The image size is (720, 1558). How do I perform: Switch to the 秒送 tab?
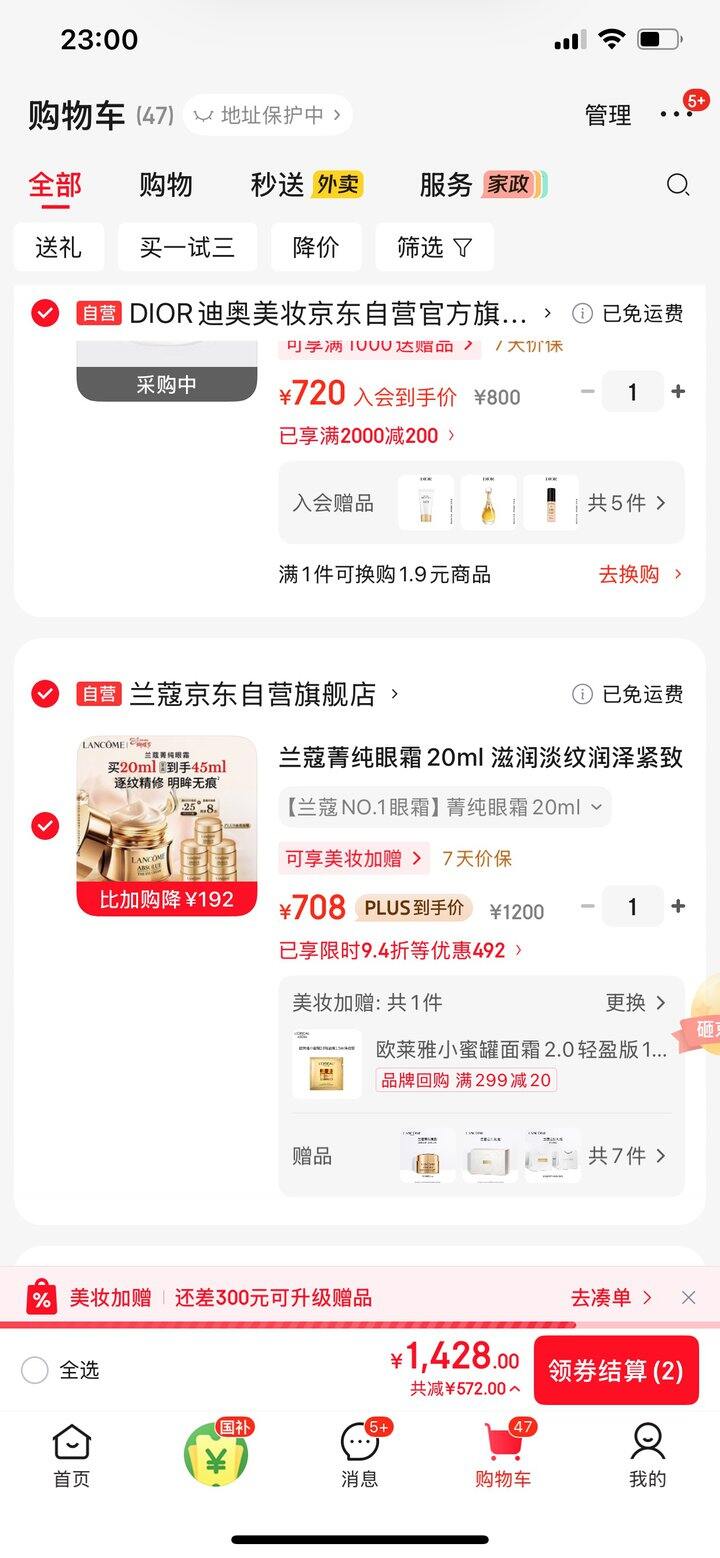tap(277, 185)
